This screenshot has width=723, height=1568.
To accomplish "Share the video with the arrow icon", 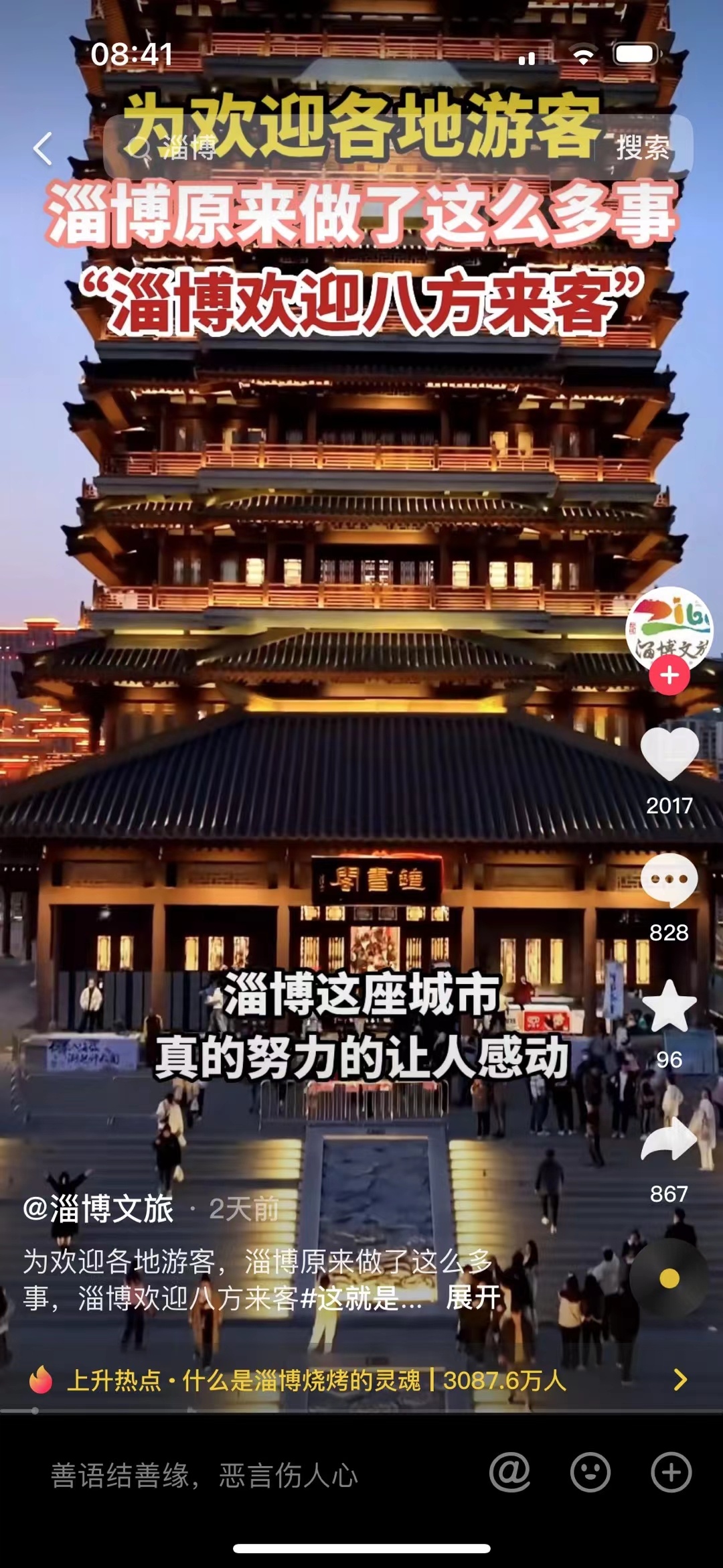I will coord(669,1140).
